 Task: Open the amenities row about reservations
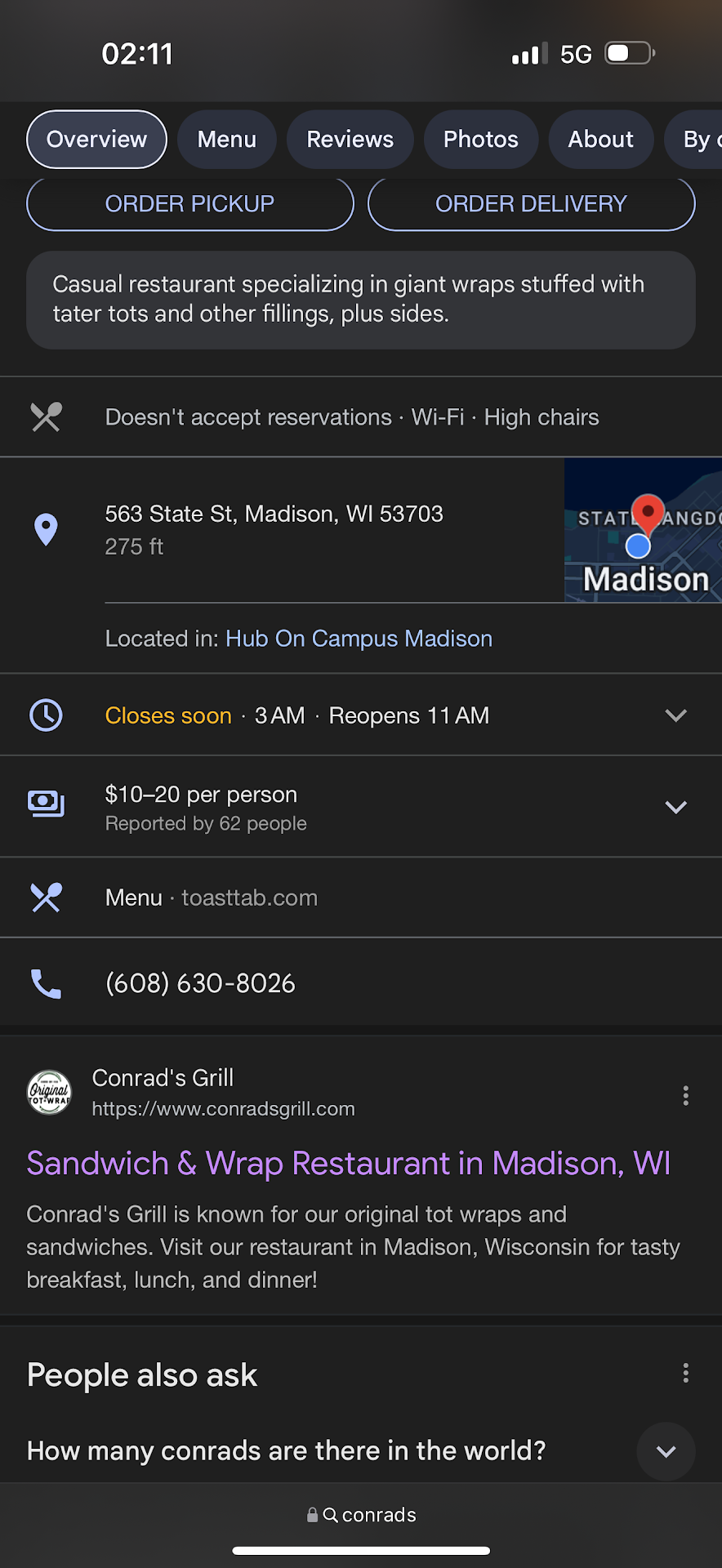pos(352,417)
